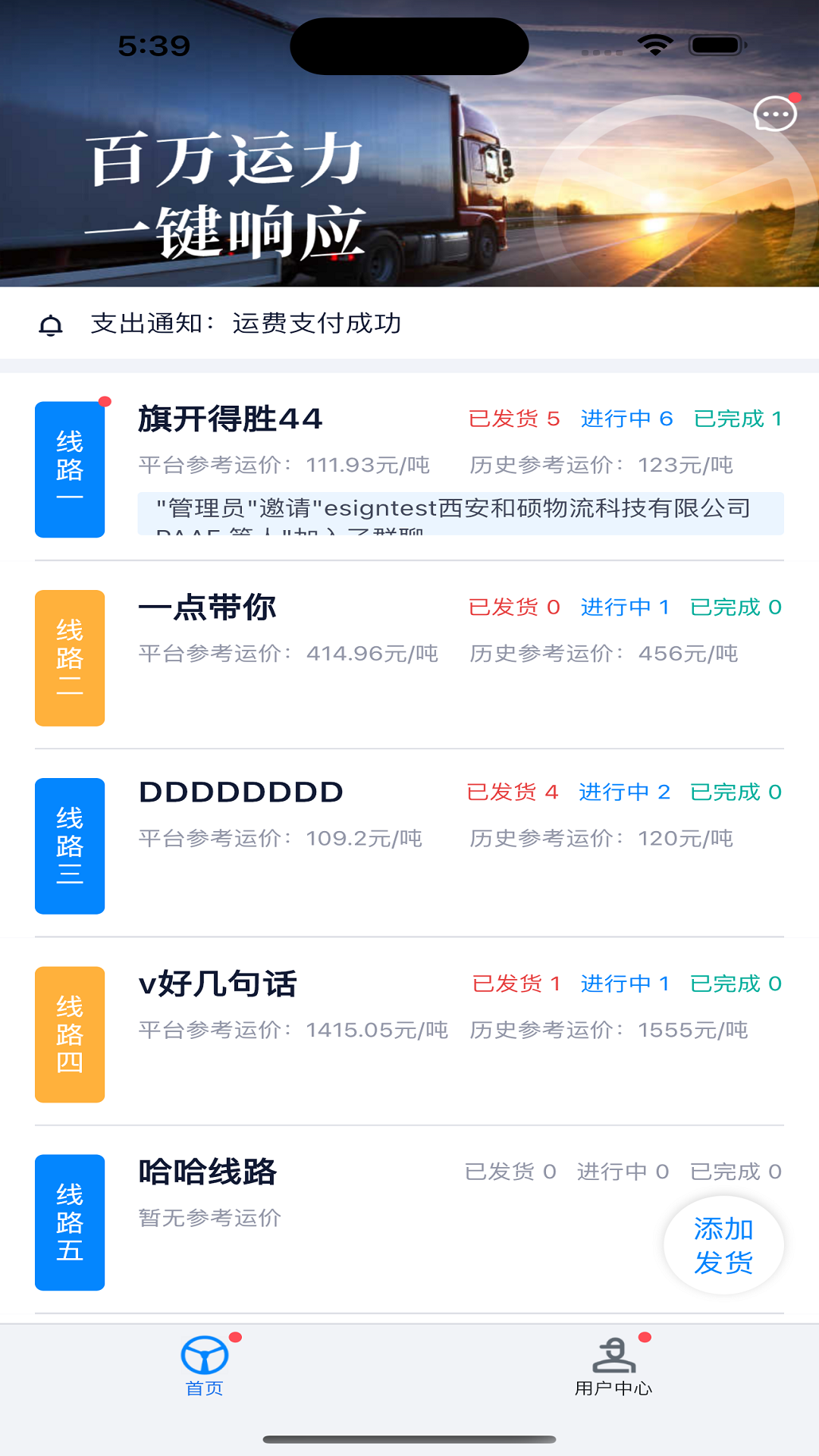The image size is (819, 1456).
Task: Open route 旗开得胜44
Action: (x=231, y=419)
